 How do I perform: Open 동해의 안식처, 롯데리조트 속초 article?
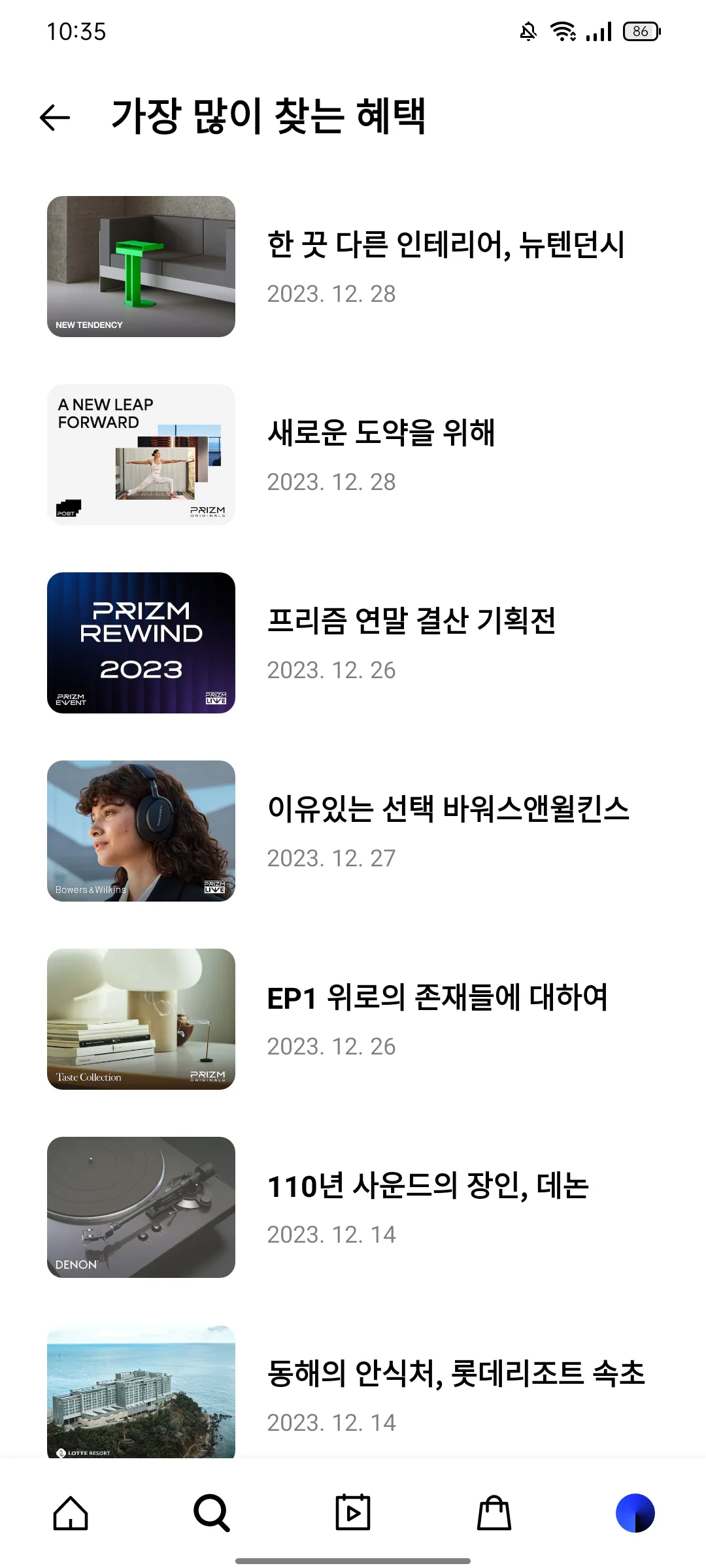[456, 1375]
